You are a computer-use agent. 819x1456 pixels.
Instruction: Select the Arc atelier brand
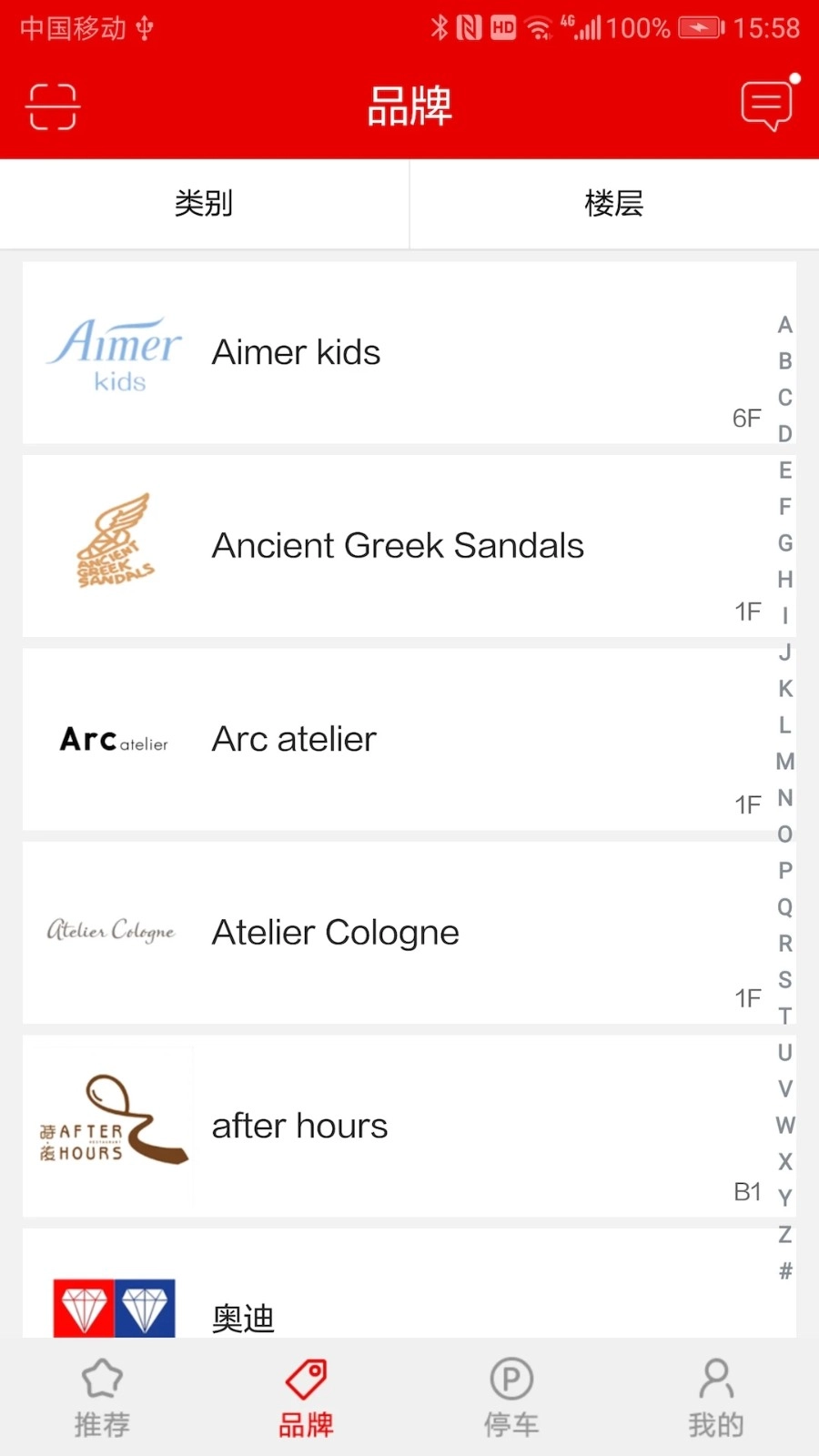(x=391, y=739)
